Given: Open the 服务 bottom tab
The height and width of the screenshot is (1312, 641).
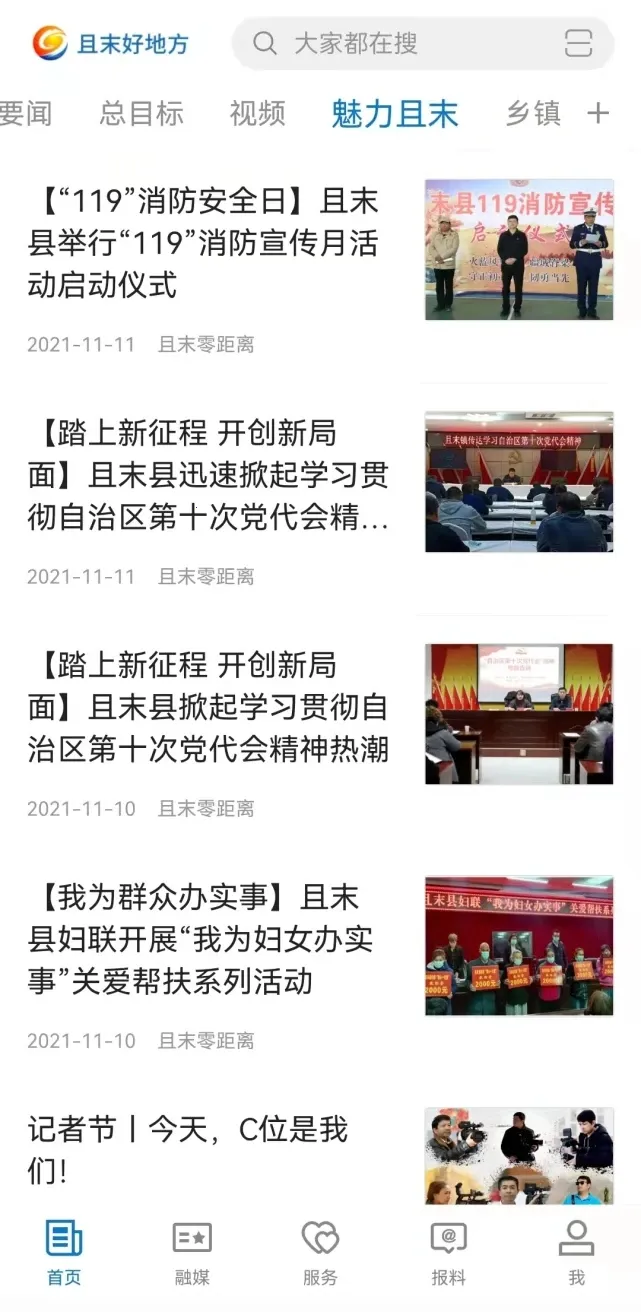Looking at the screenshot, I should tap(320, 1252).
